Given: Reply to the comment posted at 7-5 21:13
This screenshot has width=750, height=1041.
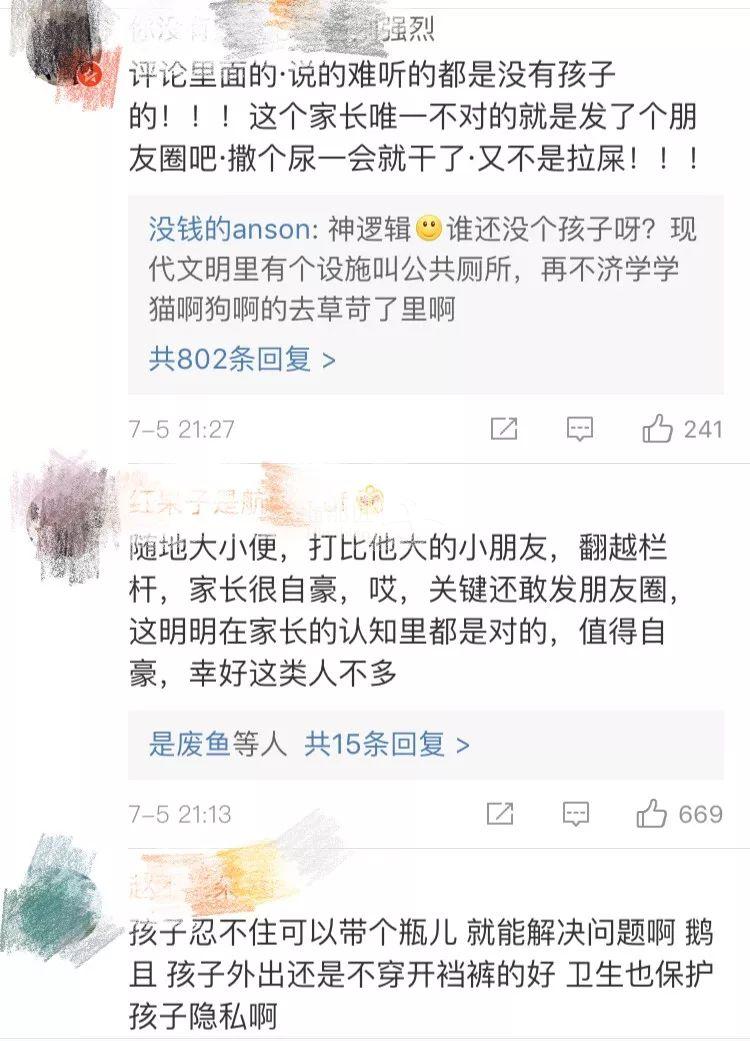Looking at the screenshot, I should [x=576, y=813].
